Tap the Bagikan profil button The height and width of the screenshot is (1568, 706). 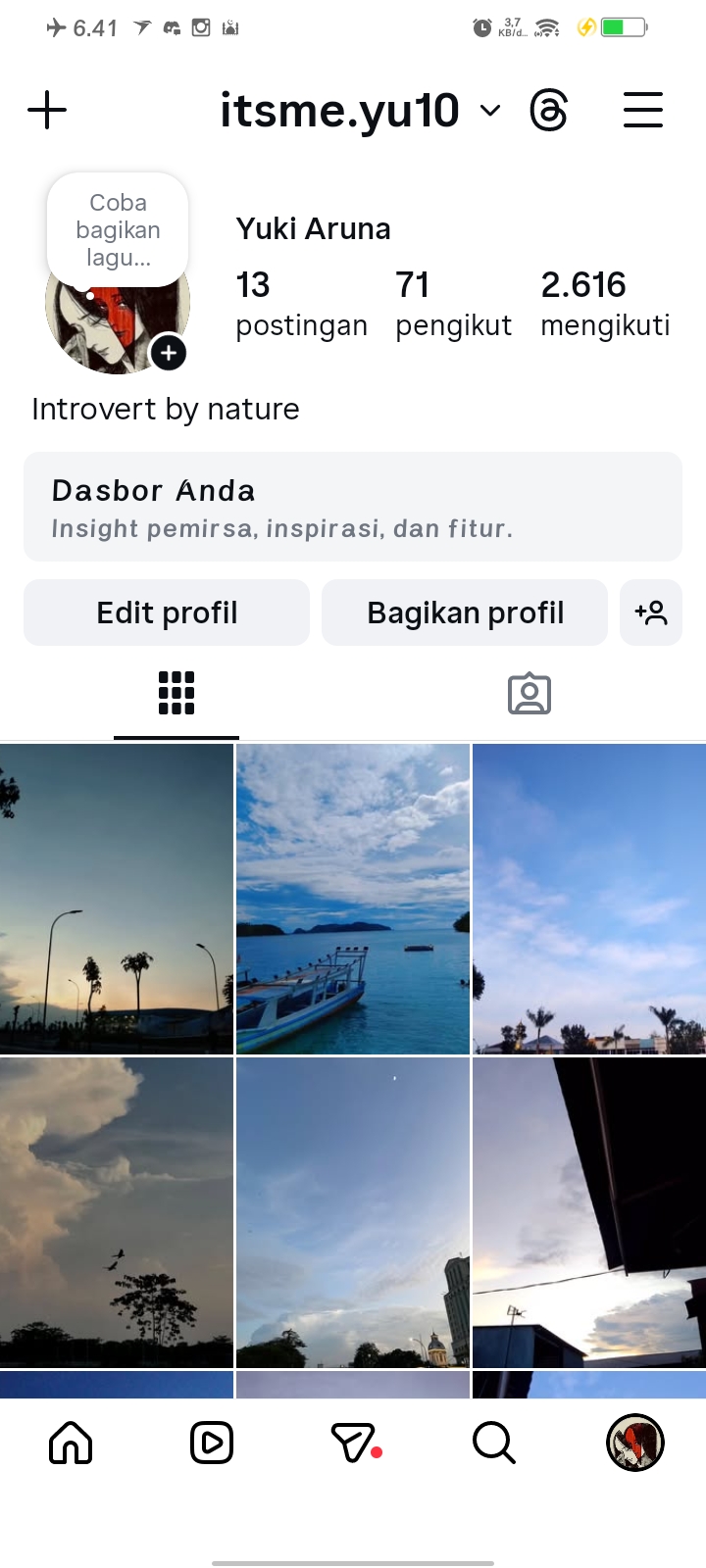coord(465,612)
